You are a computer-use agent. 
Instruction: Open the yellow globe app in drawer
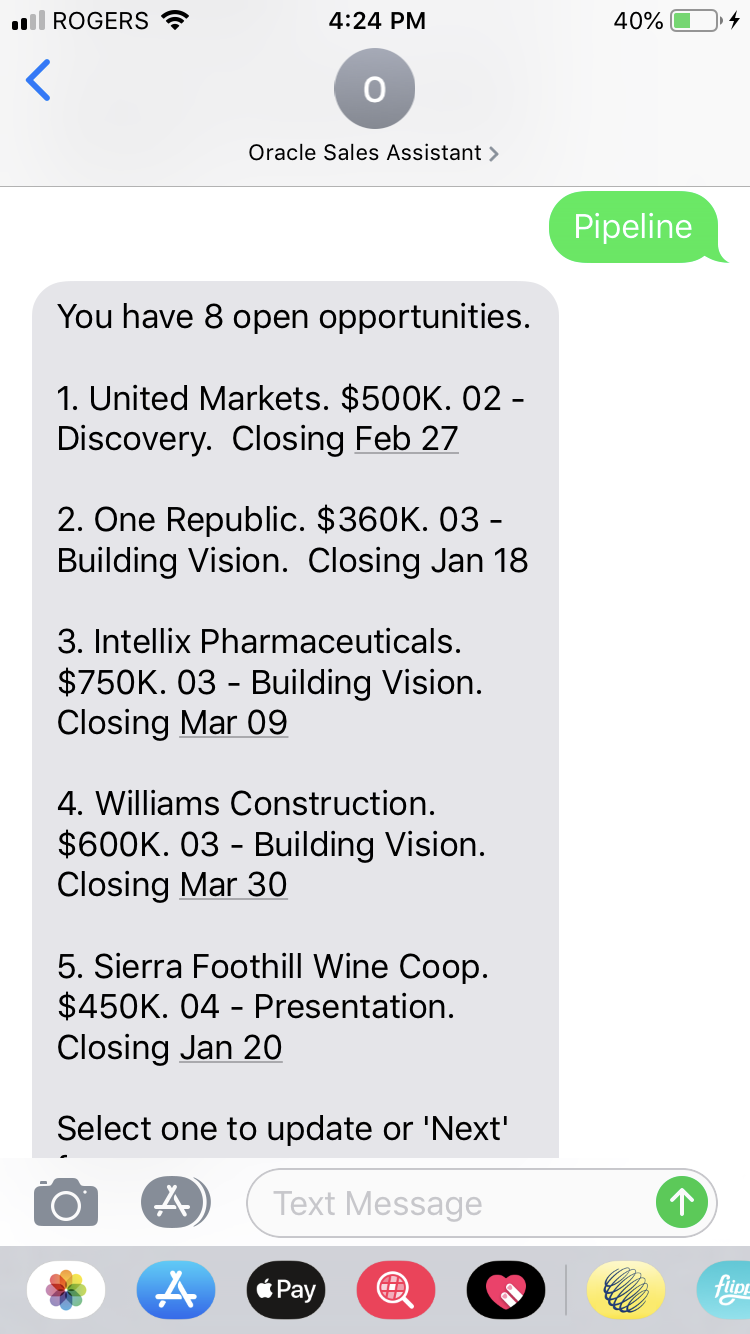coord(626,1290)
